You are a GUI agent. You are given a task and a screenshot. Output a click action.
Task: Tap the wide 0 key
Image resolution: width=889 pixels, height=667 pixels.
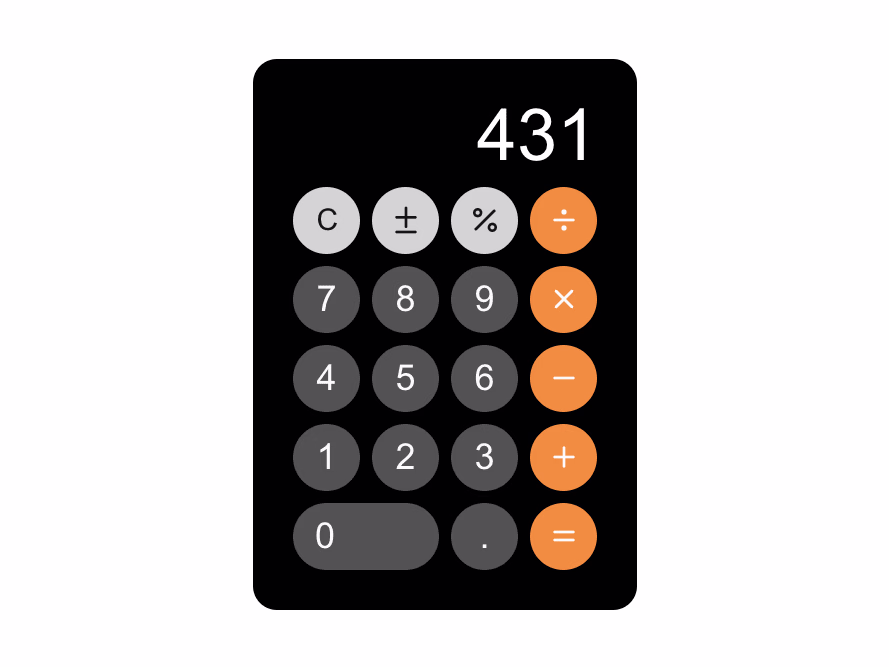pos(365,536)
